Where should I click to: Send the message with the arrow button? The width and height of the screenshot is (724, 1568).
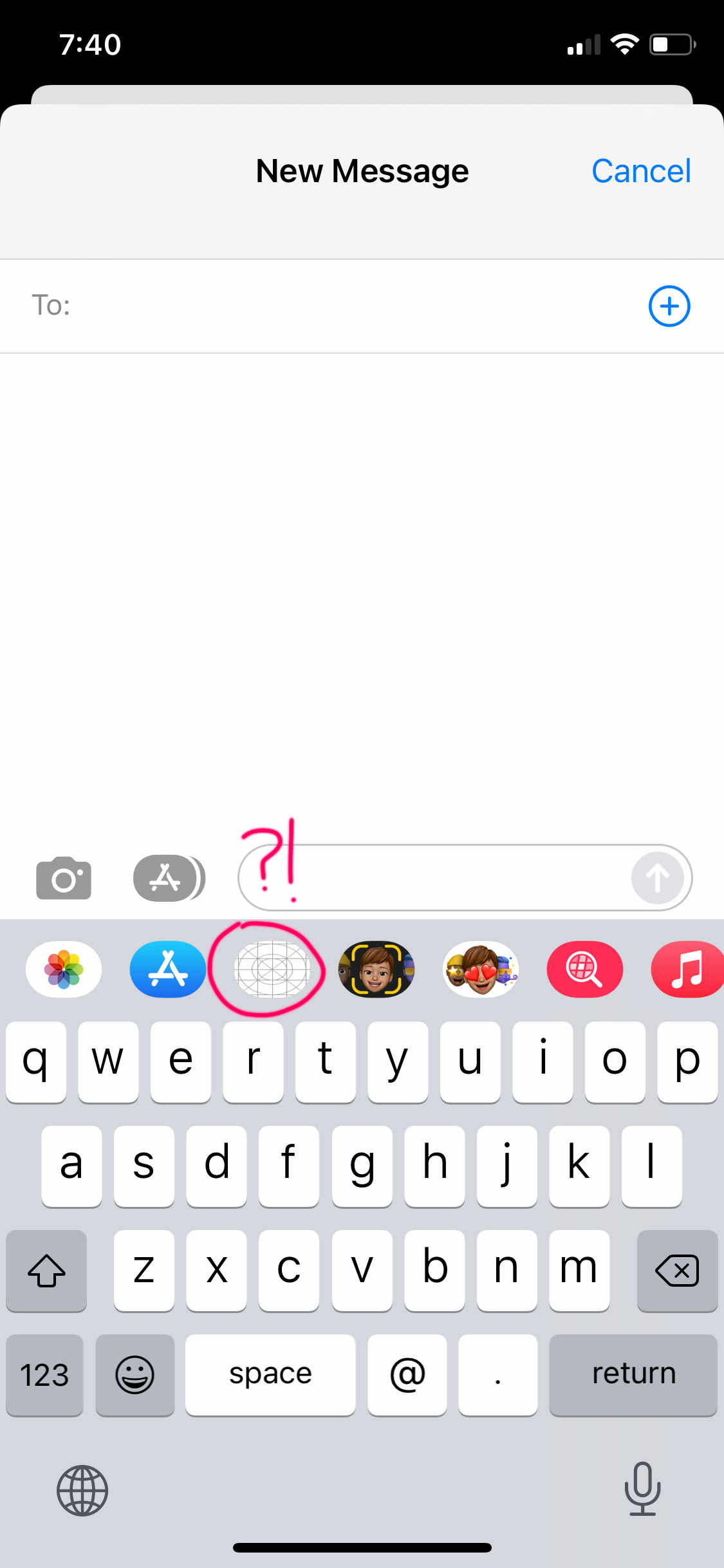tap(658, 878)
